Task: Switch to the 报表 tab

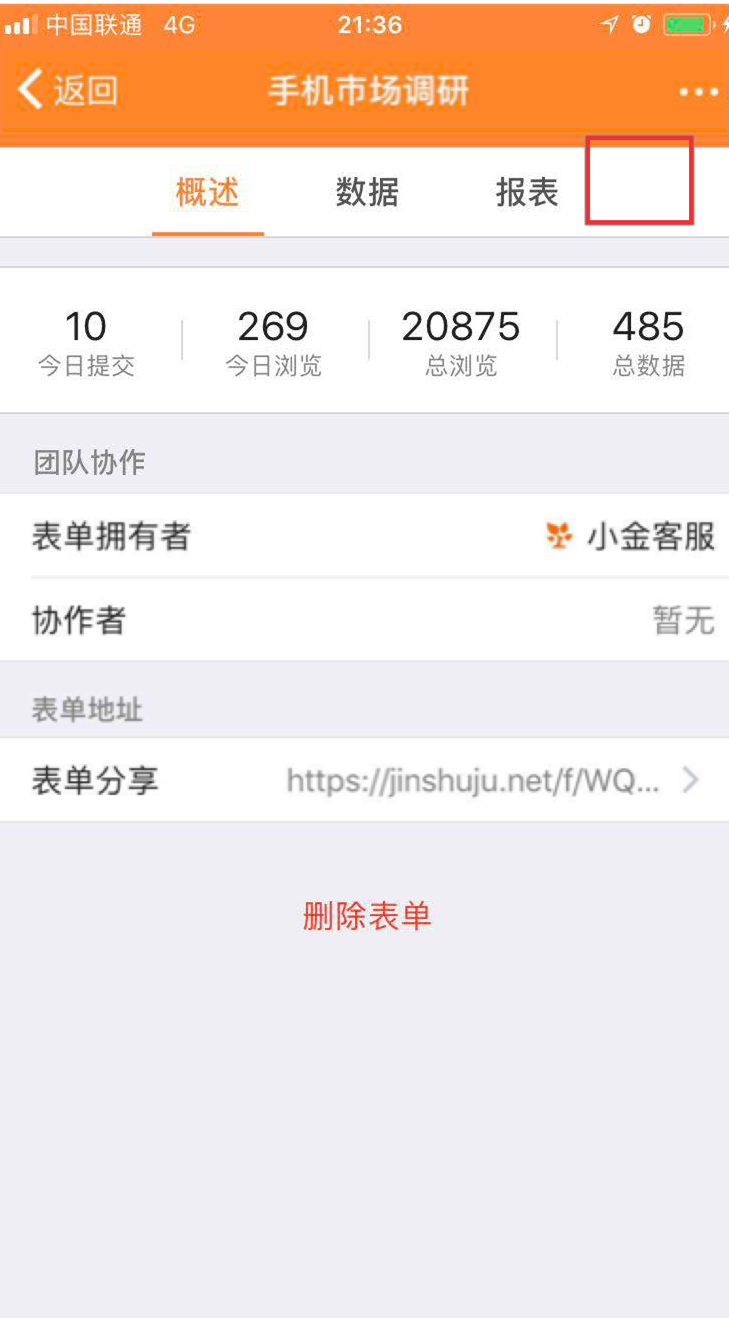Action: point(526,192)
